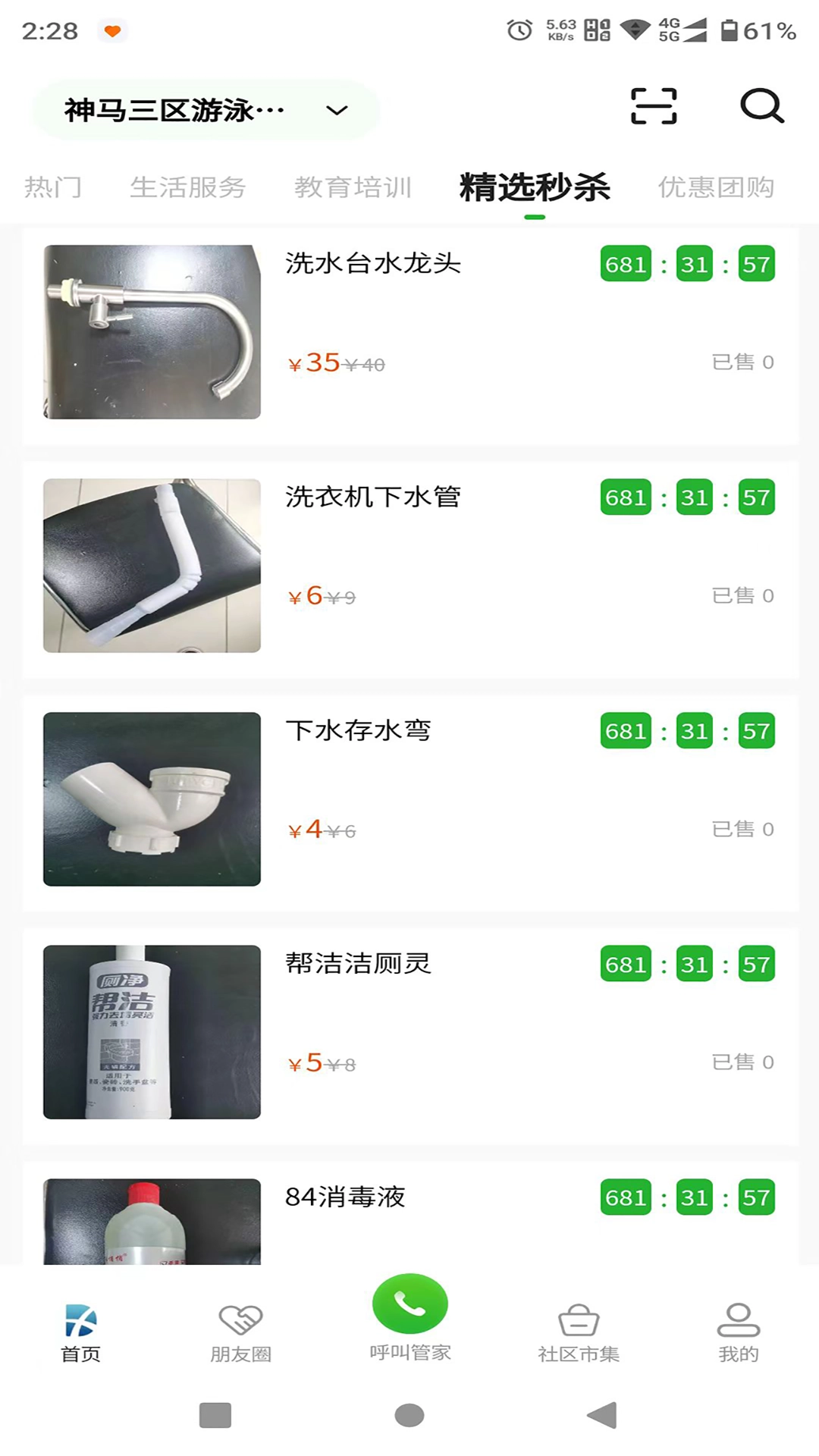Click the 下水存水弯 countdown timer

[x=690, y=731]
